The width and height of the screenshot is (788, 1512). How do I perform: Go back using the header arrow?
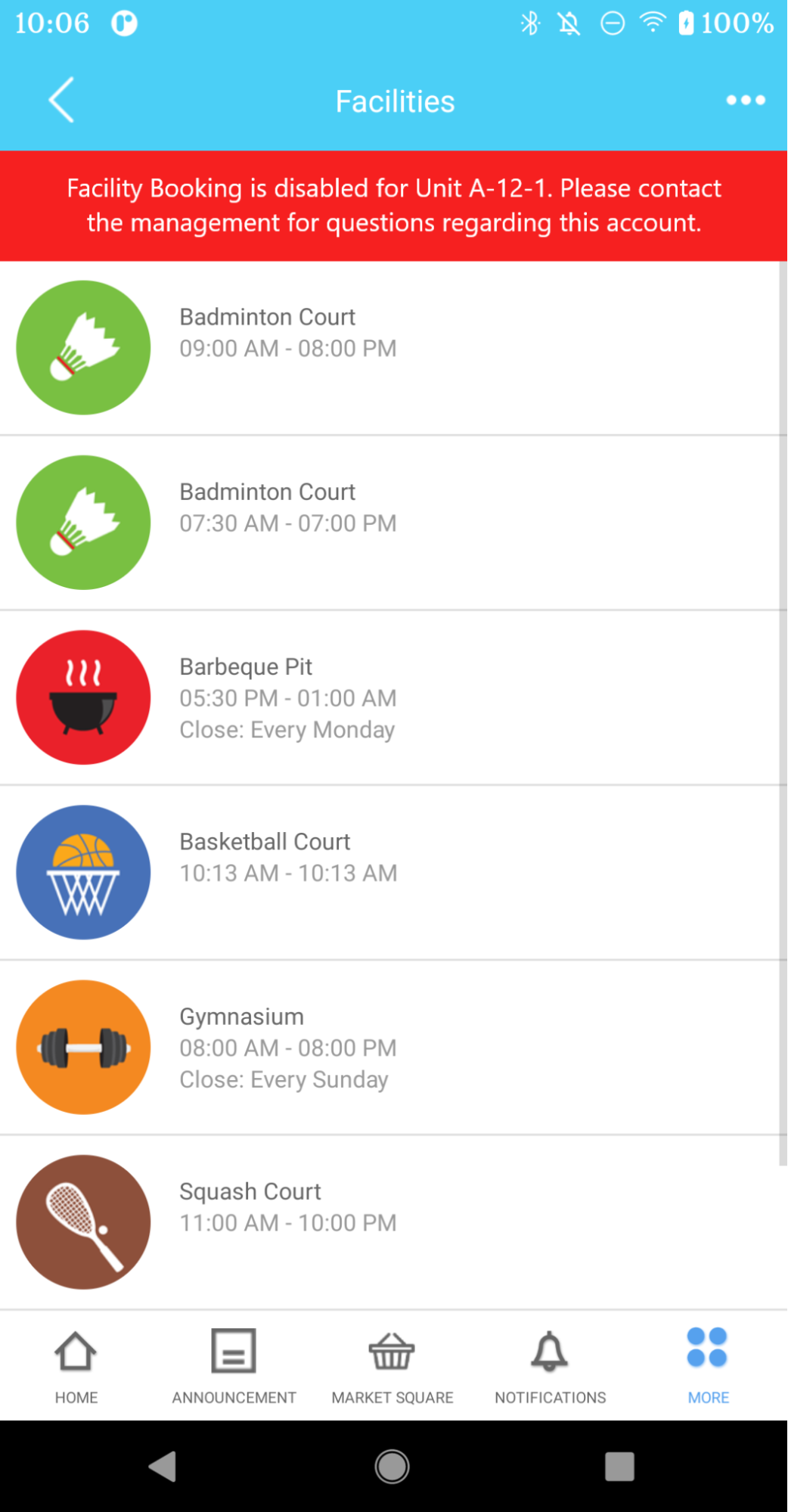[x=61, y=100]
